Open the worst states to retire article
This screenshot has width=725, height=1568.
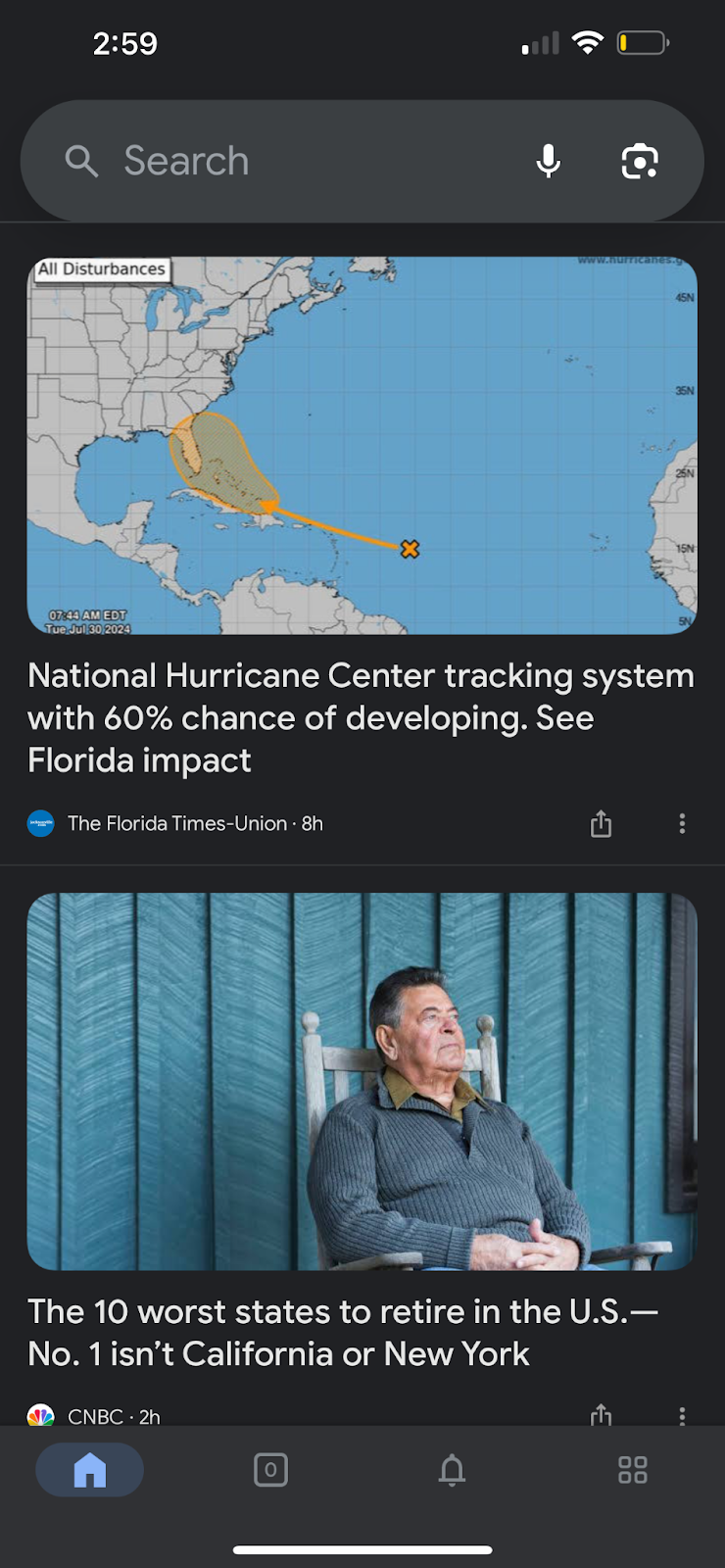[343, 1332]
